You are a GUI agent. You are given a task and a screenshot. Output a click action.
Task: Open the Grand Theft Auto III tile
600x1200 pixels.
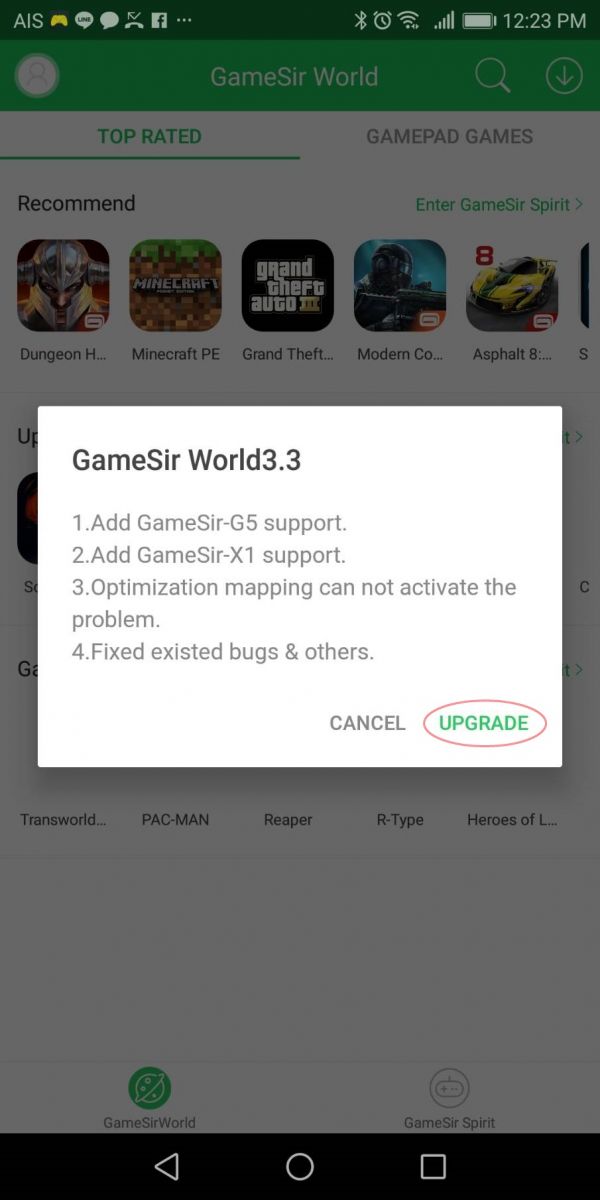click(x=288, y=286)
